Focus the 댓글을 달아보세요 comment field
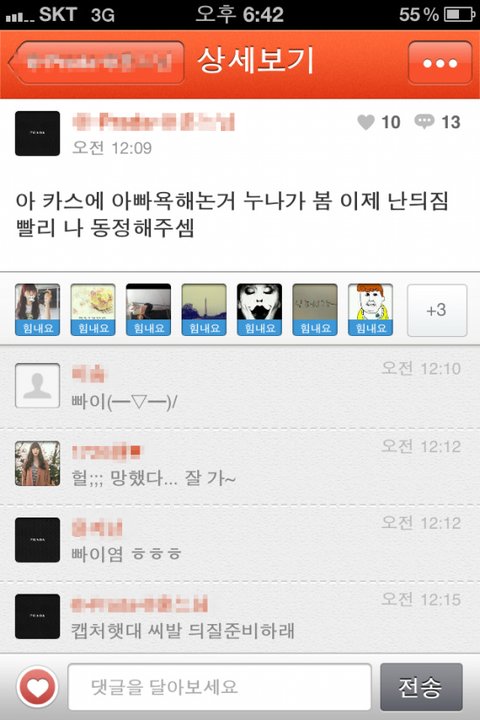Image resolution: width=480 pixels, height=720 pixels. tap(220, 687)
